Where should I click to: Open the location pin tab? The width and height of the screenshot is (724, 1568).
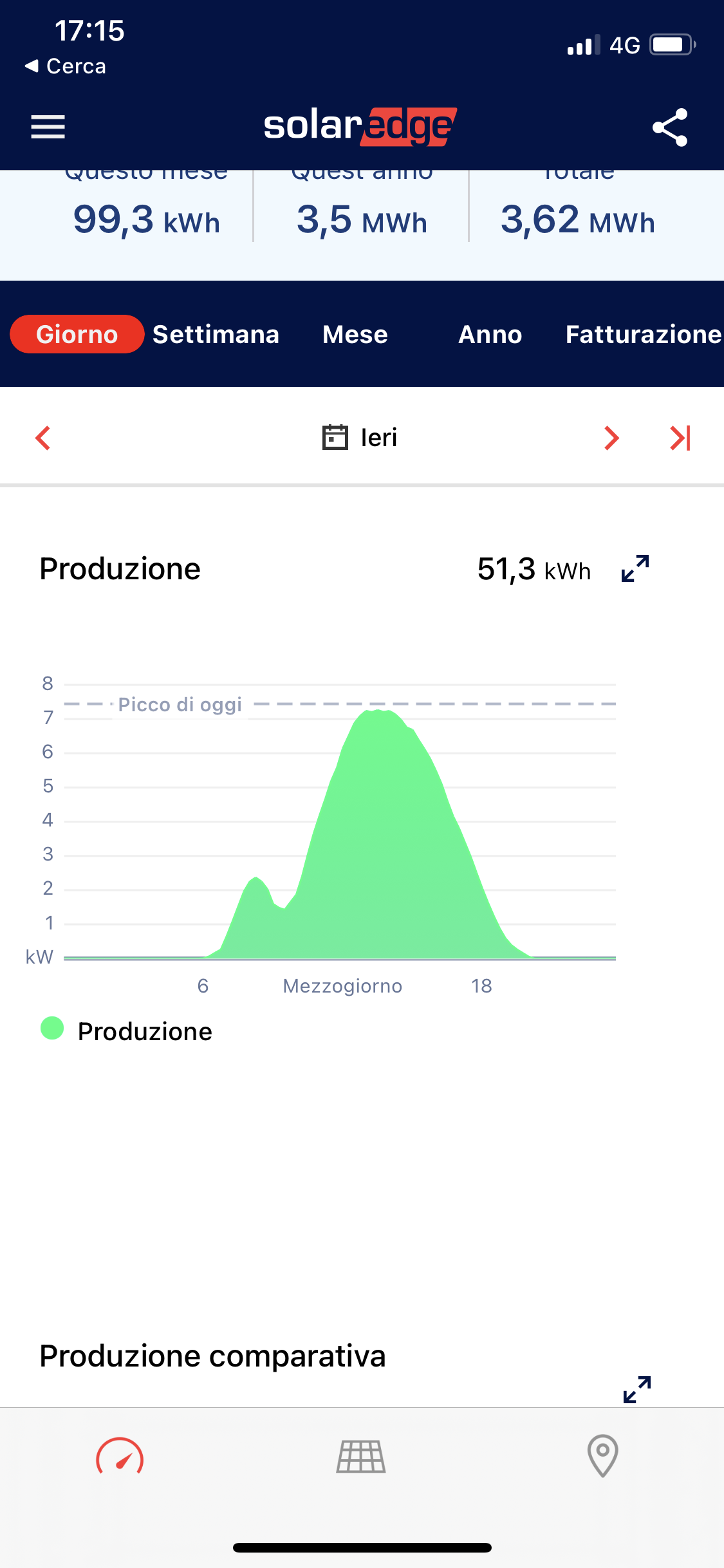pos(603,1455)
